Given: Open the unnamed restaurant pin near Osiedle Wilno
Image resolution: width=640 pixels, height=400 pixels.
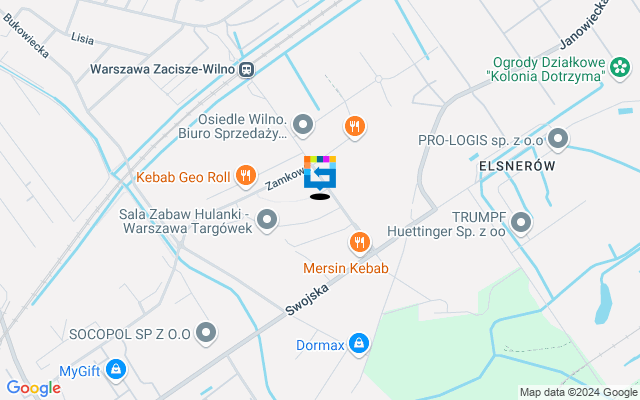Looking at the screenshot, I should (x=354, y=126).
